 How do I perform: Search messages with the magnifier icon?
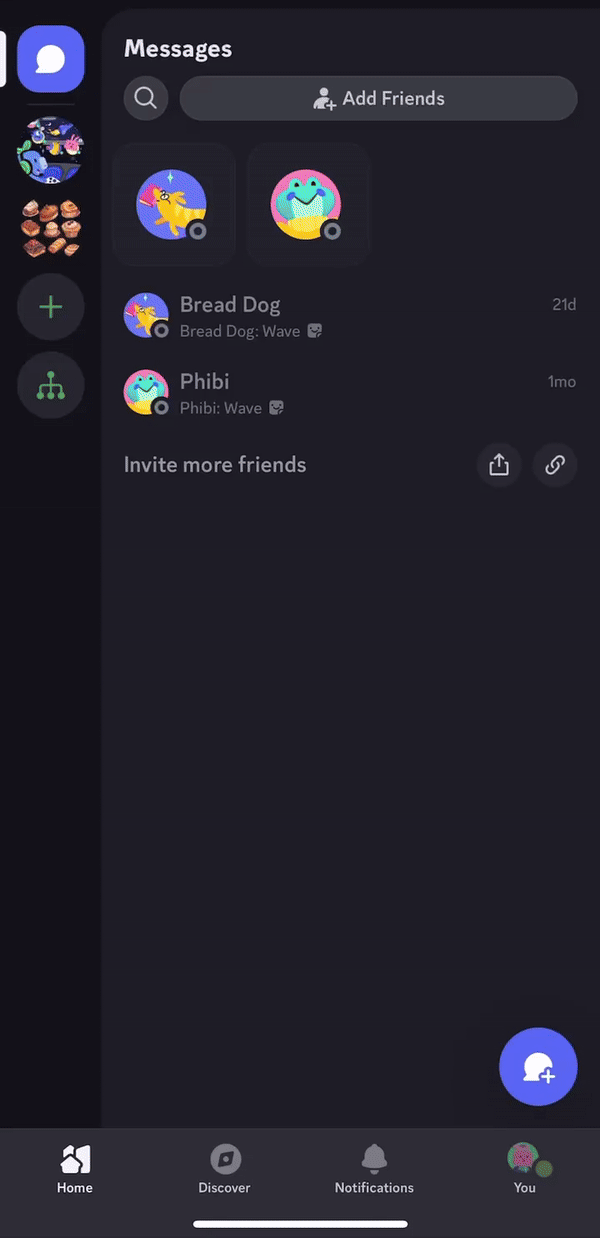pos(146,98)
